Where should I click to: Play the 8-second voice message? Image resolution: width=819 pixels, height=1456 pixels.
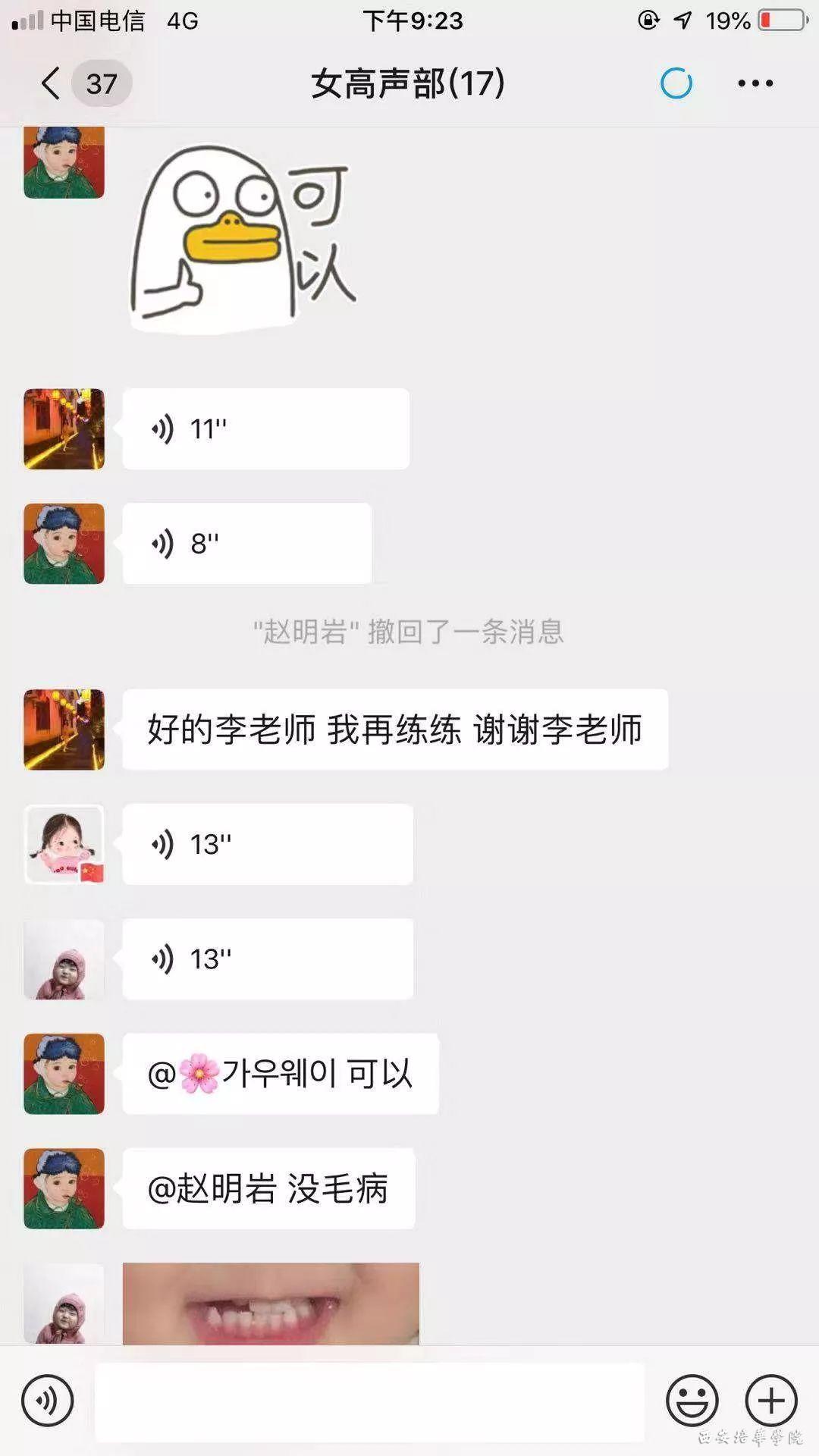[246, 544]
